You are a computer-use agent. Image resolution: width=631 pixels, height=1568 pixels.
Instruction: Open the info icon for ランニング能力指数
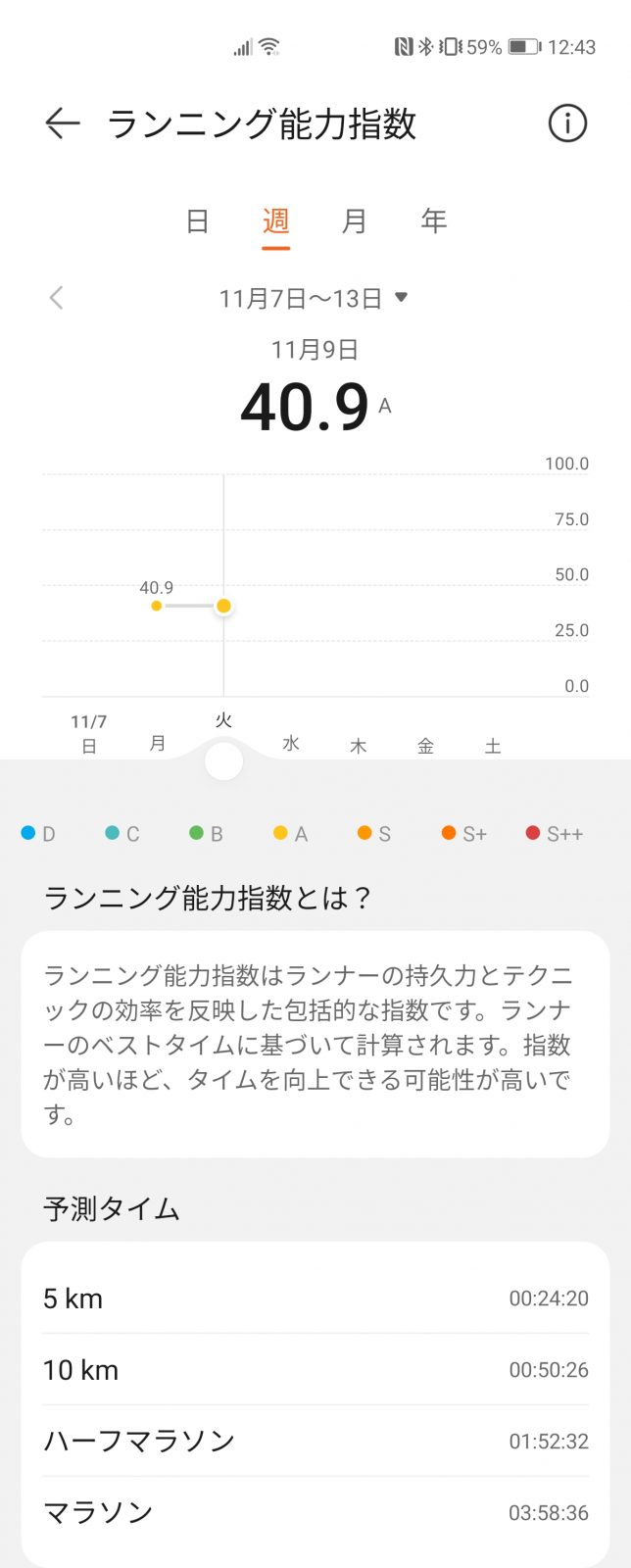click(566, 123)
